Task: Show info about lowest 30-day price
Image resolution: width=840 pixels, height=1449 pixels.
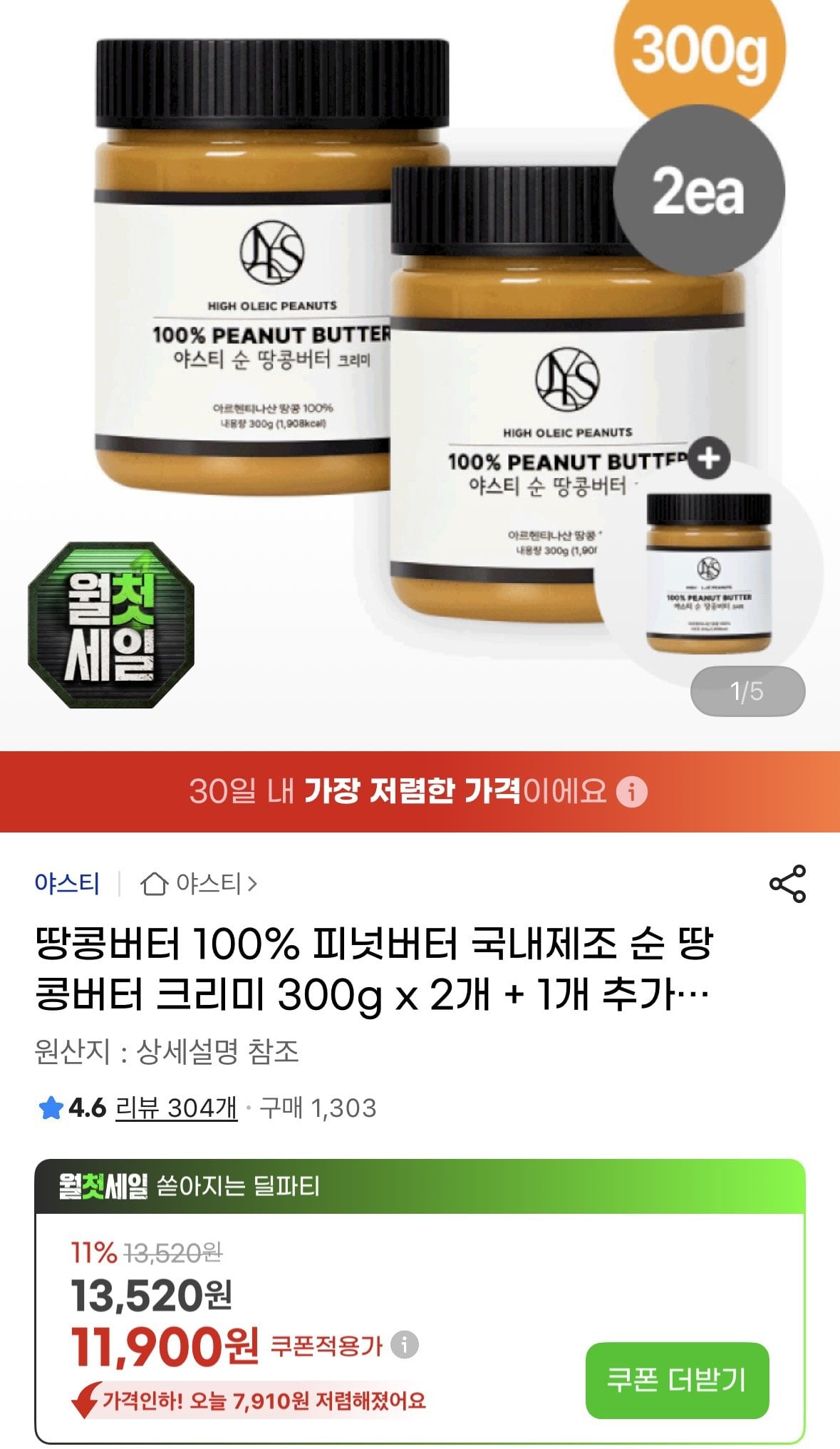Action: coord(632,791)
